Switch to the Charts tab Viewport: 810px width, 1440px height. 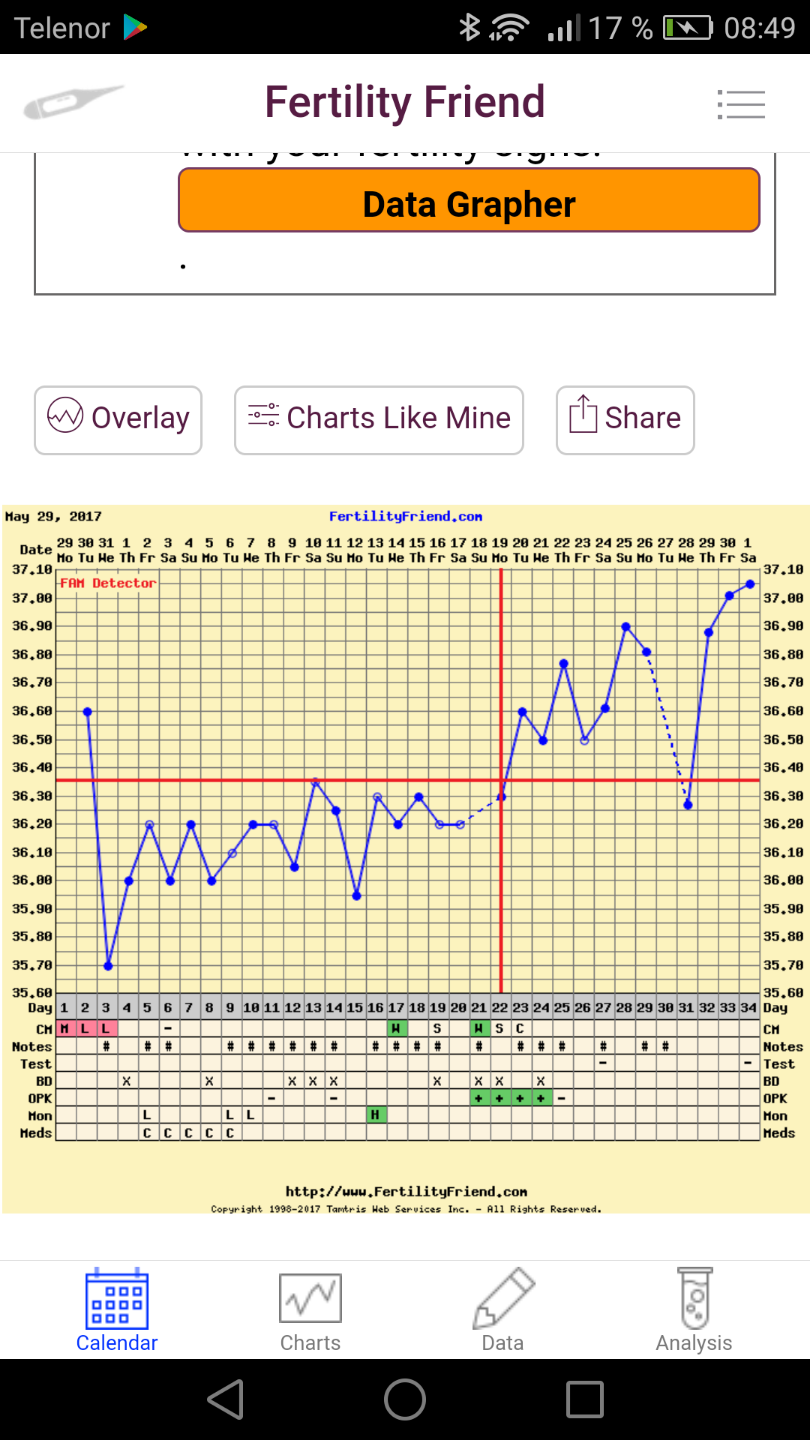click(x=310, y=1310)
